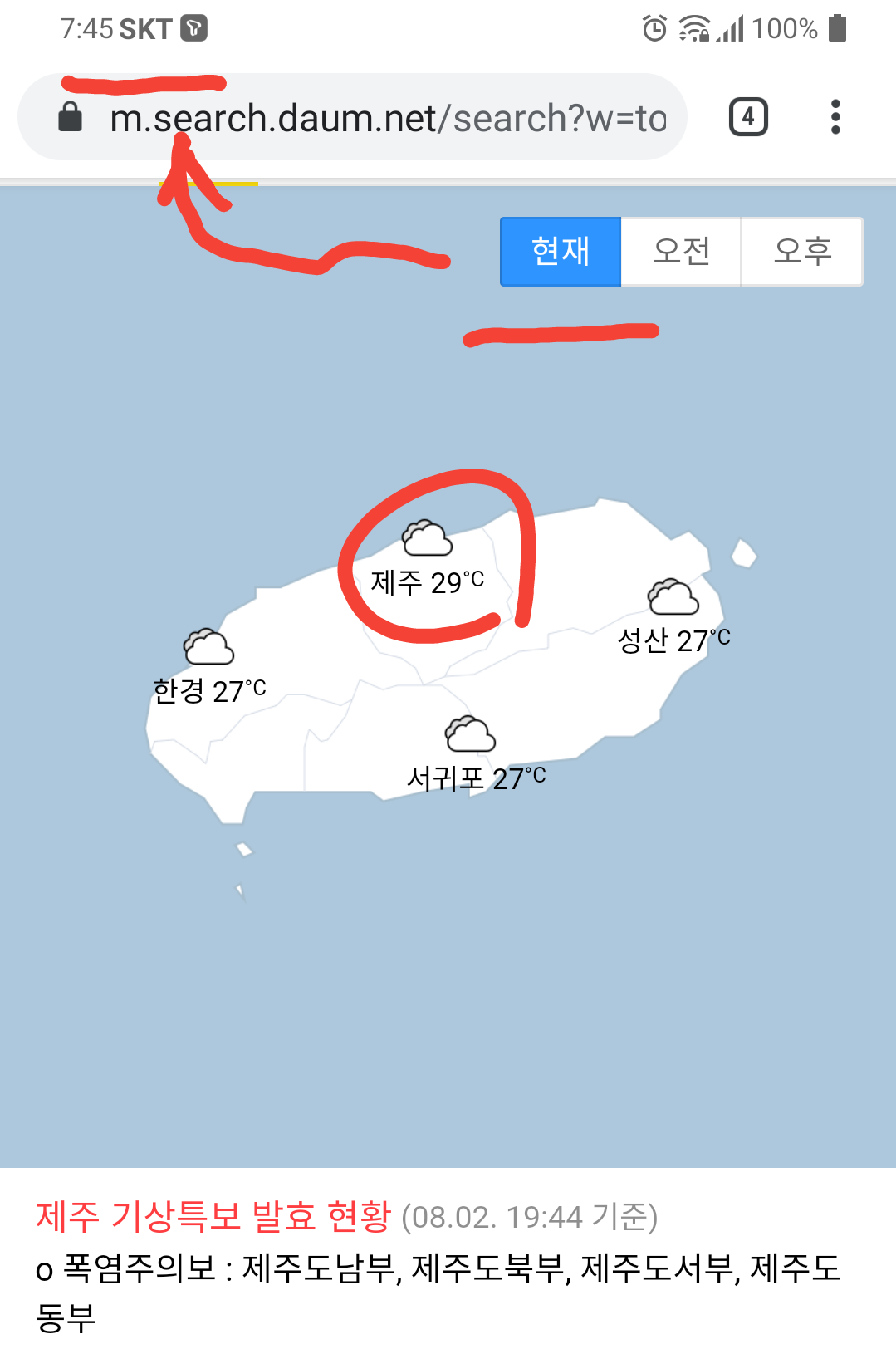The width and height of the screenshot is (896, 1359).
Task: Switch to the 오전 forecast tab
Action: tap(681, 251)
